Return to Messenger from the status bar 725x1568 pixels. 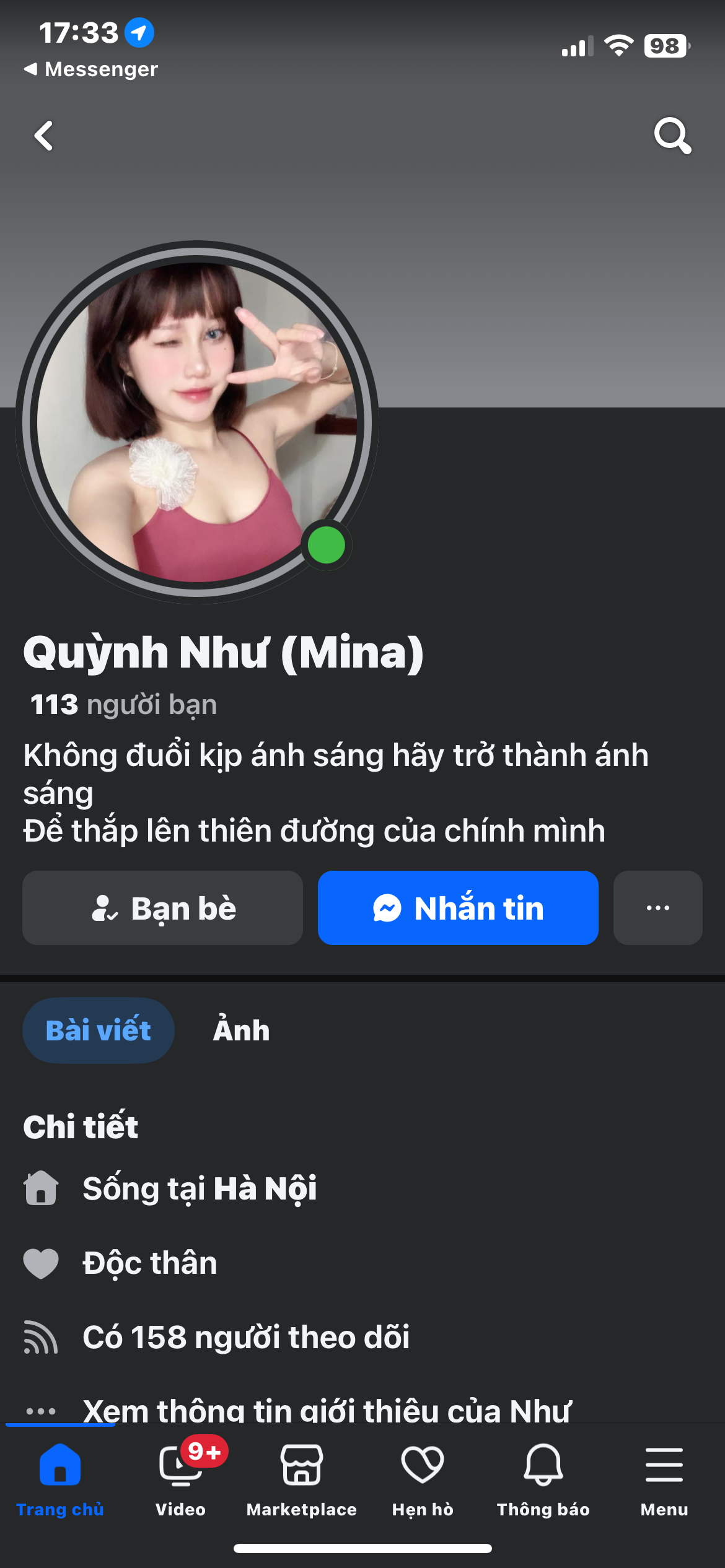pos(92,69)
